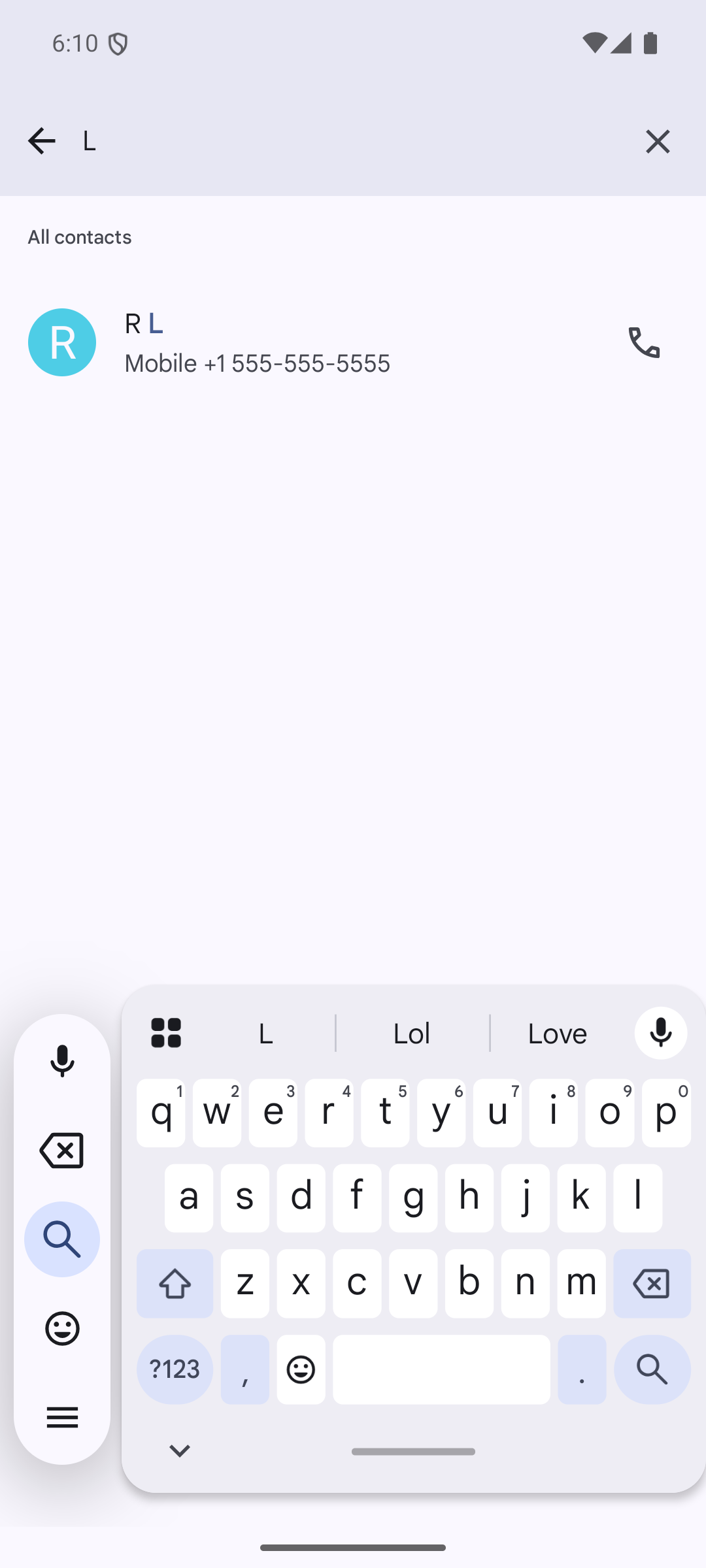Select the 'Lol' keyboard suggestion
The height and width of the screenshot is (1568, 706).
pos(412,1034)
